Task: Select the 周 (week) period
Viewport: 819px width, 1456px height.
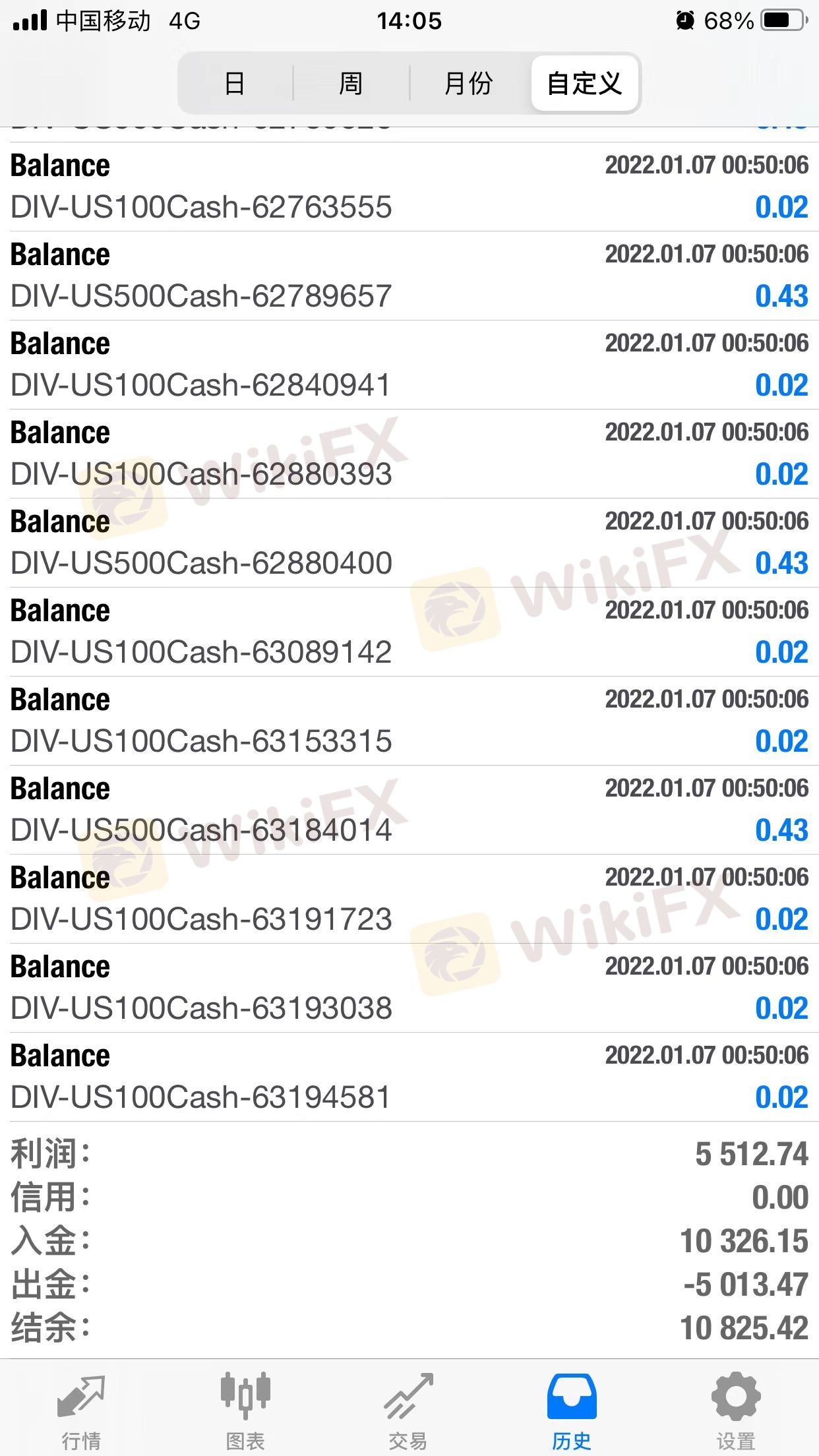Action: [351, 84]
